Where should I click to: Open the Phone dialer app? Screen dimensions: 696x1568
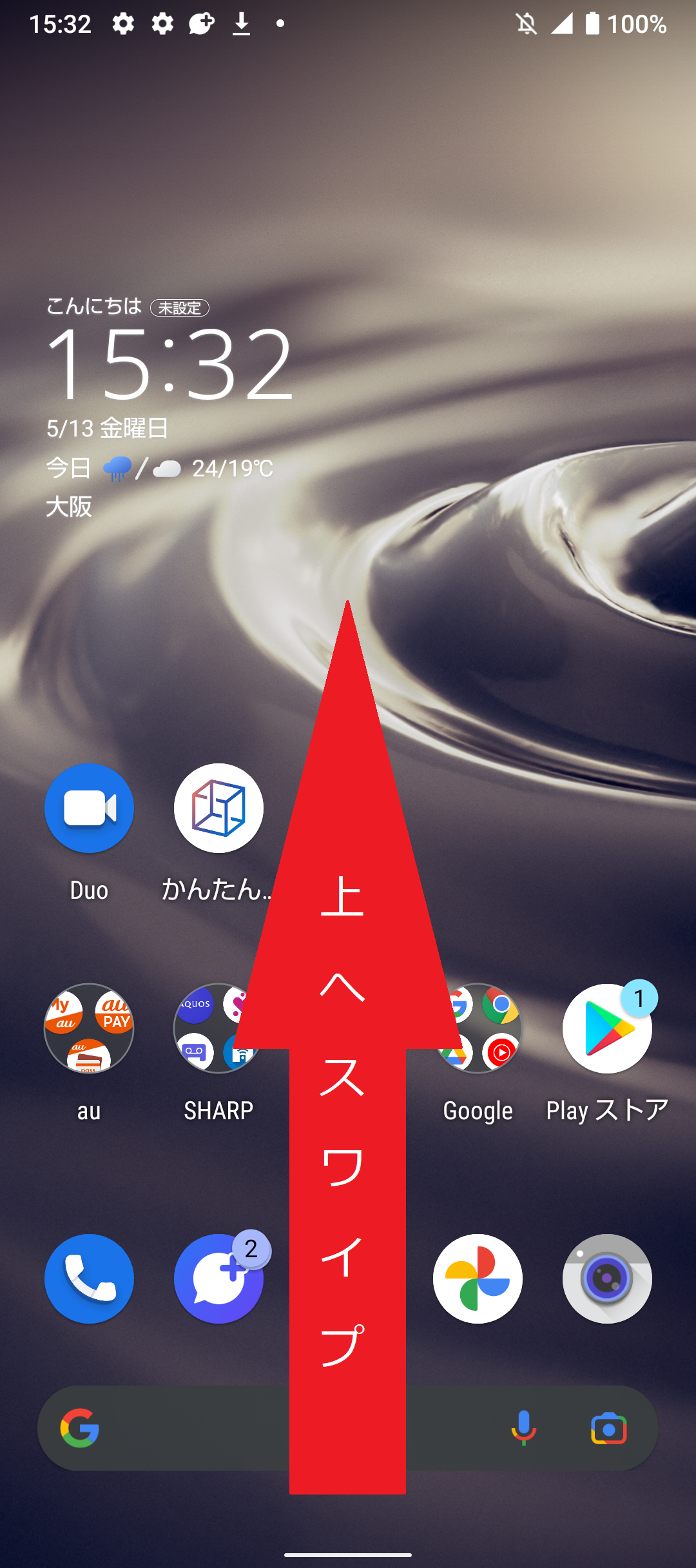coord(89,1279)
